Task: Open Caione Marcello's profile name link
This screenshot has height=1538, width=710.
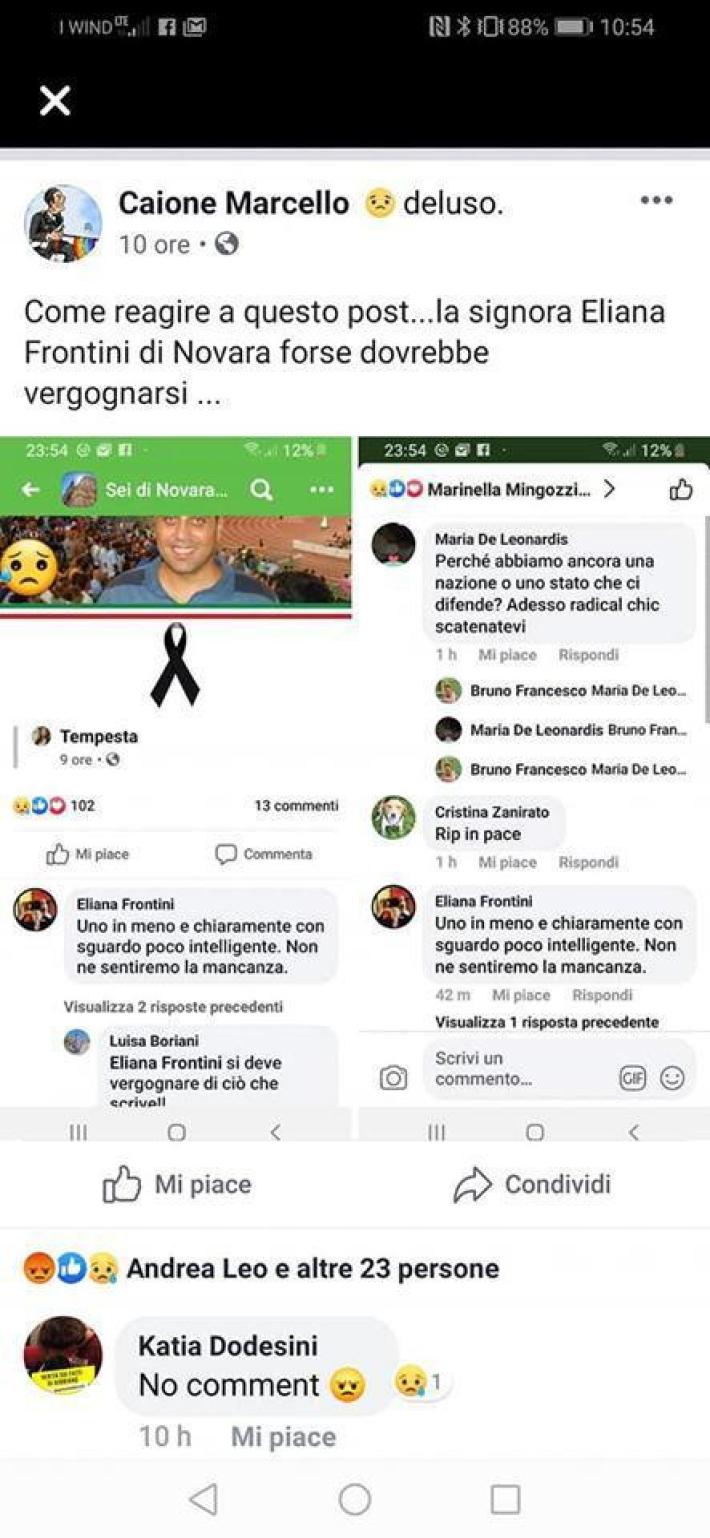Action: [x=234, y=204]
